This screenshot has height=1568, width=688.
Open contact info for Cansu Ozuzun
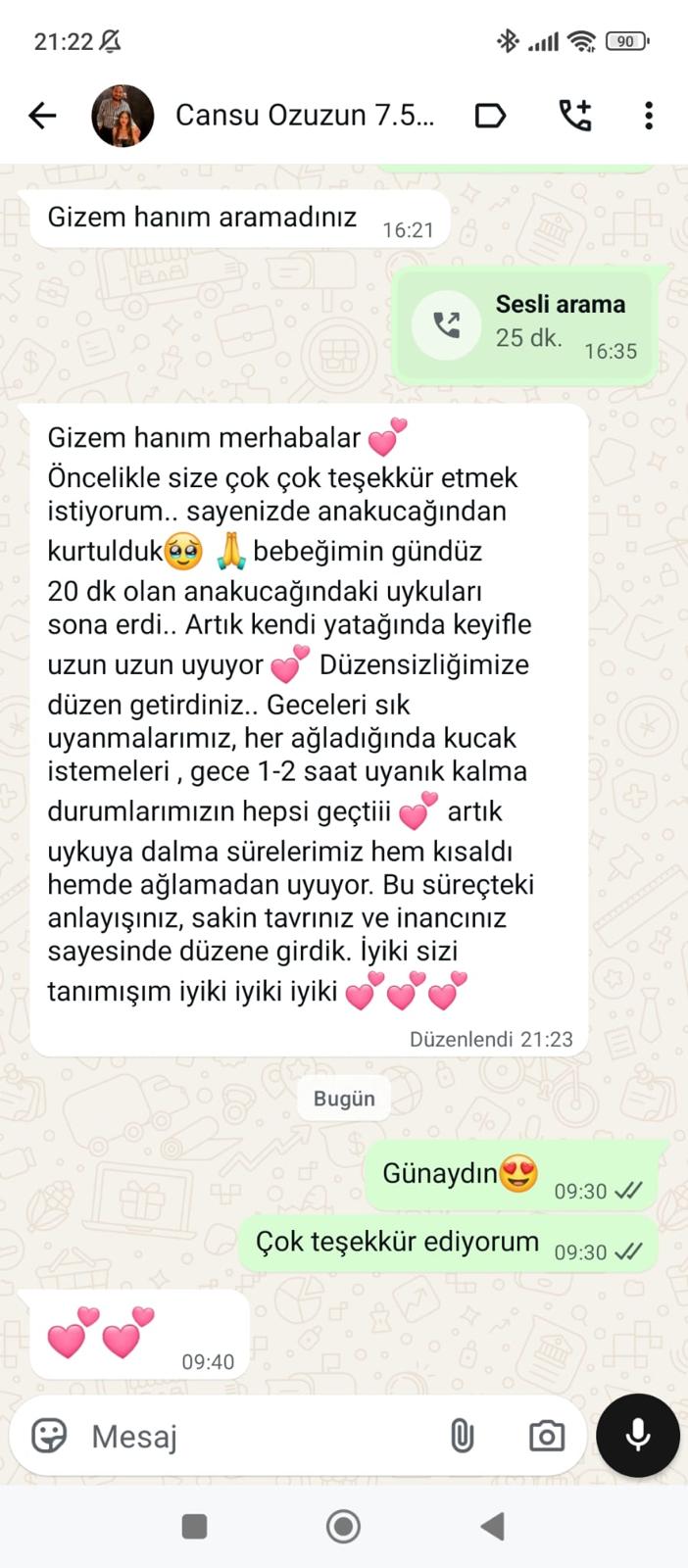304,116
